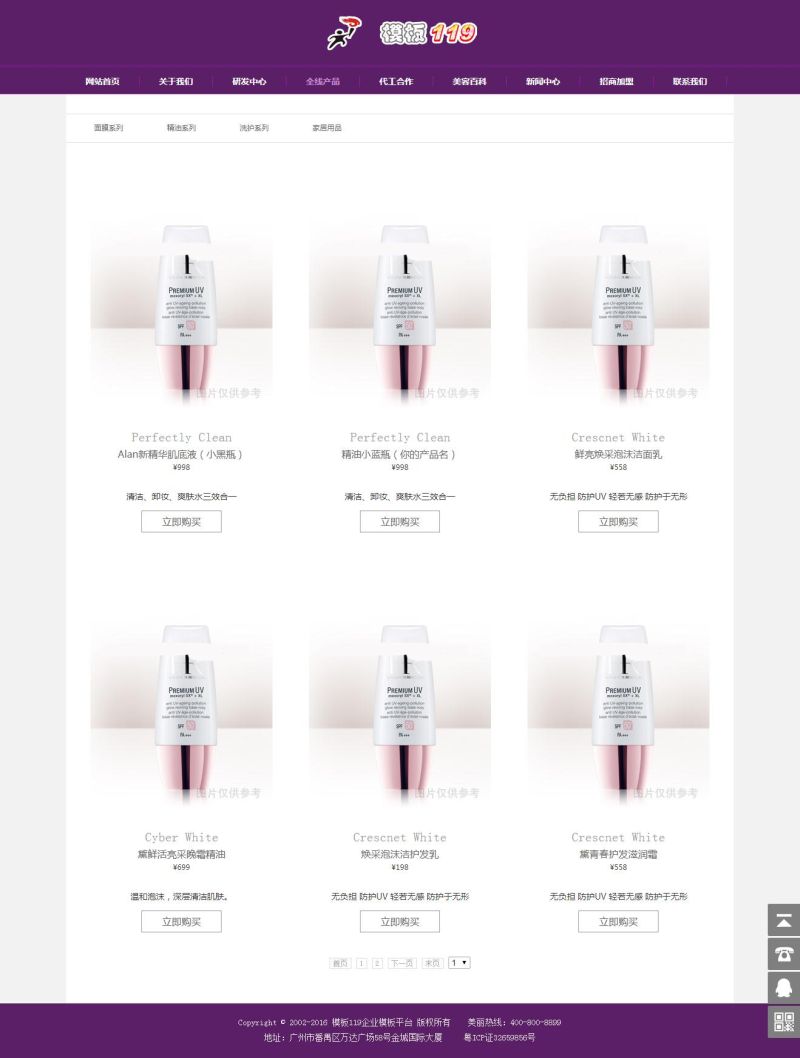Viewport: 800px width, 1058px height.
Task: Go to the 下一页 next page
Action: pos(402,963)
